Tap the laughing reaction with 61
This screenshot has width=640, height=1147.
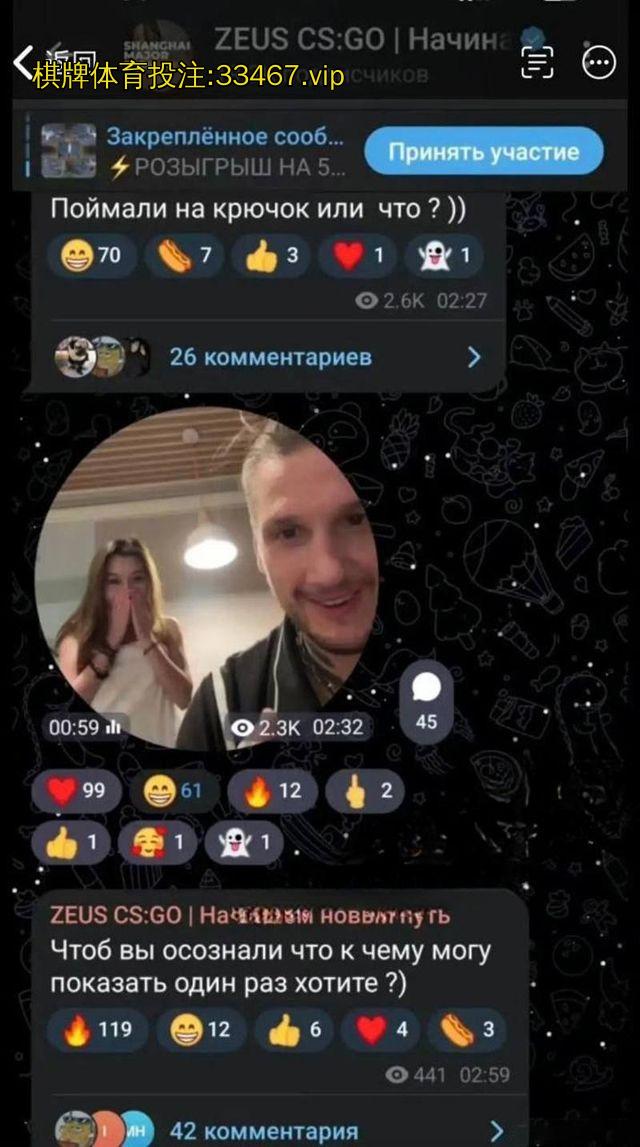[172, 792]
